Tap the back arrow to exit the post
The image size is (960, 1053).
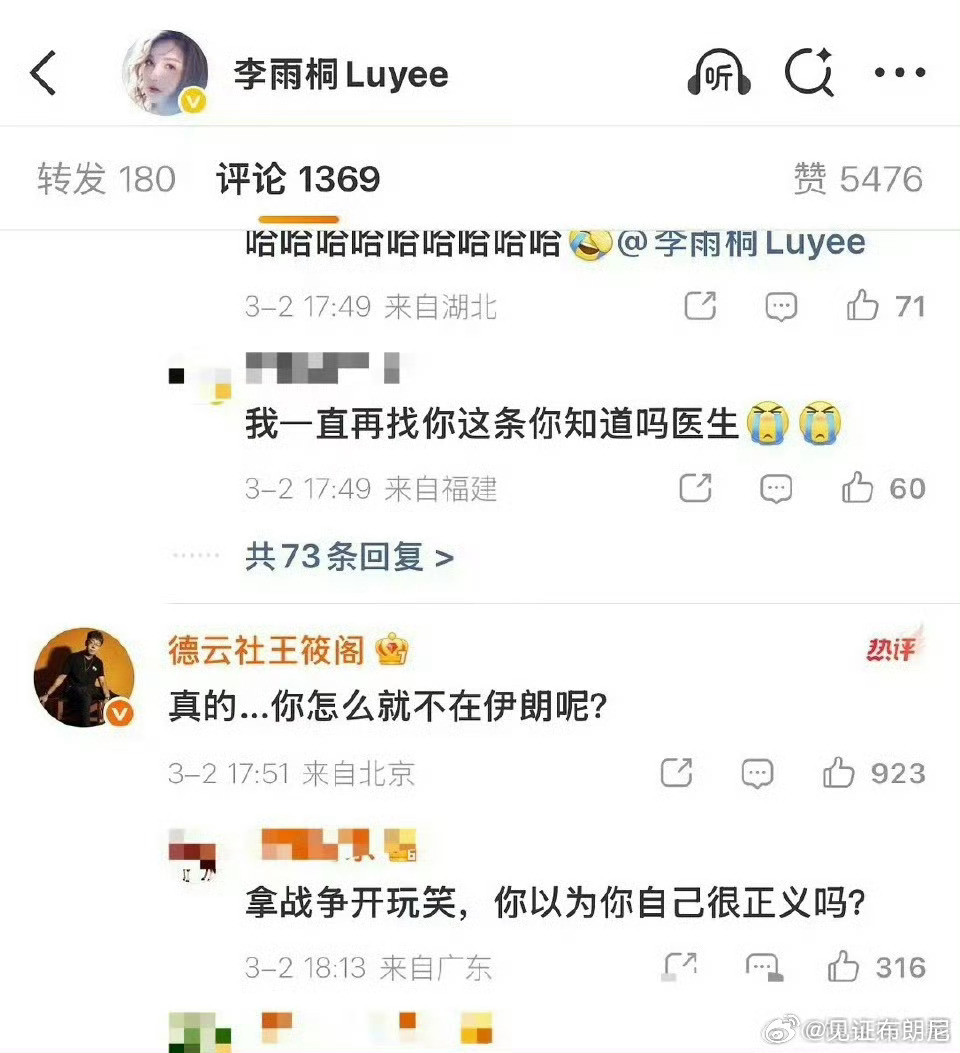pos(42,70)
